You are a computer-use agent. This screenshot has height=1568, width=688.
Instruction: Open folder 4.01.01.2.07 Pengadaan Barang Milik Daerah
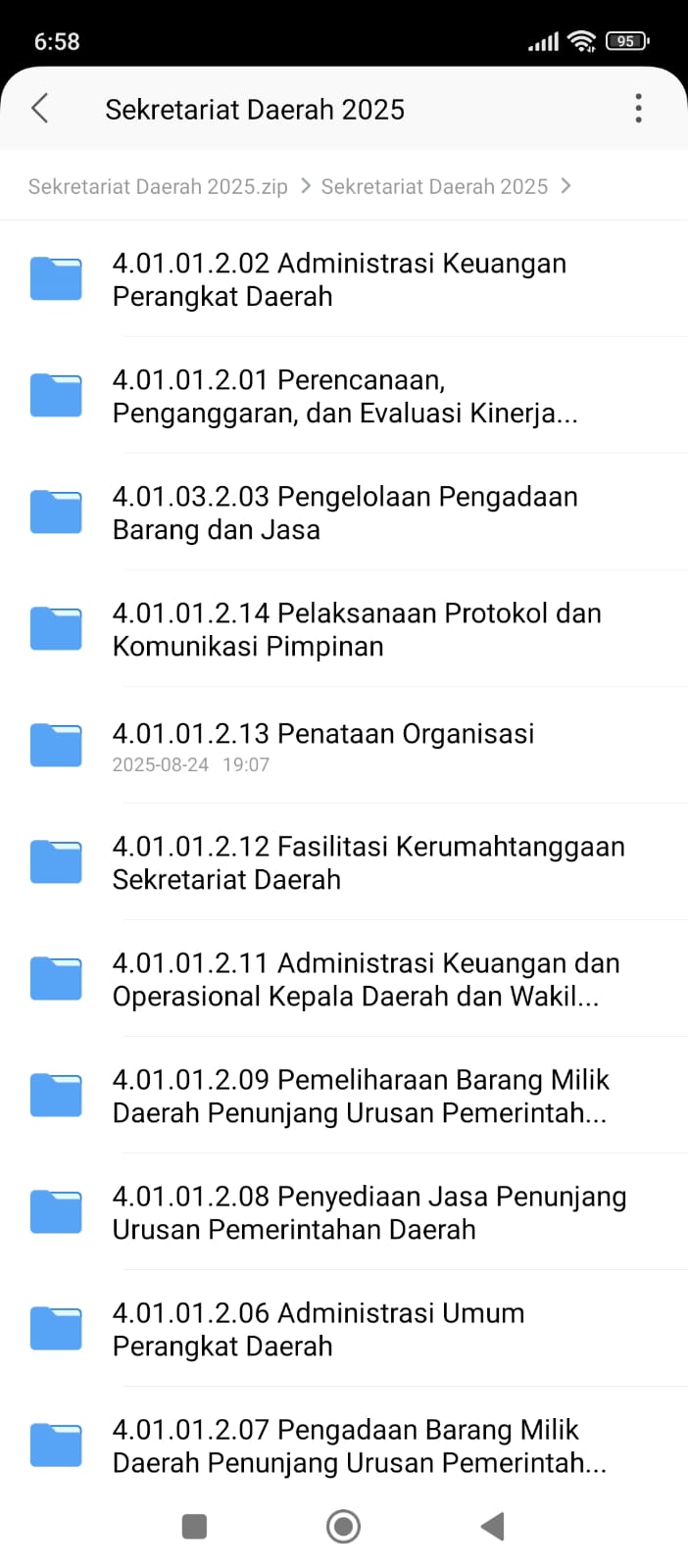[x=359, y=1445]
